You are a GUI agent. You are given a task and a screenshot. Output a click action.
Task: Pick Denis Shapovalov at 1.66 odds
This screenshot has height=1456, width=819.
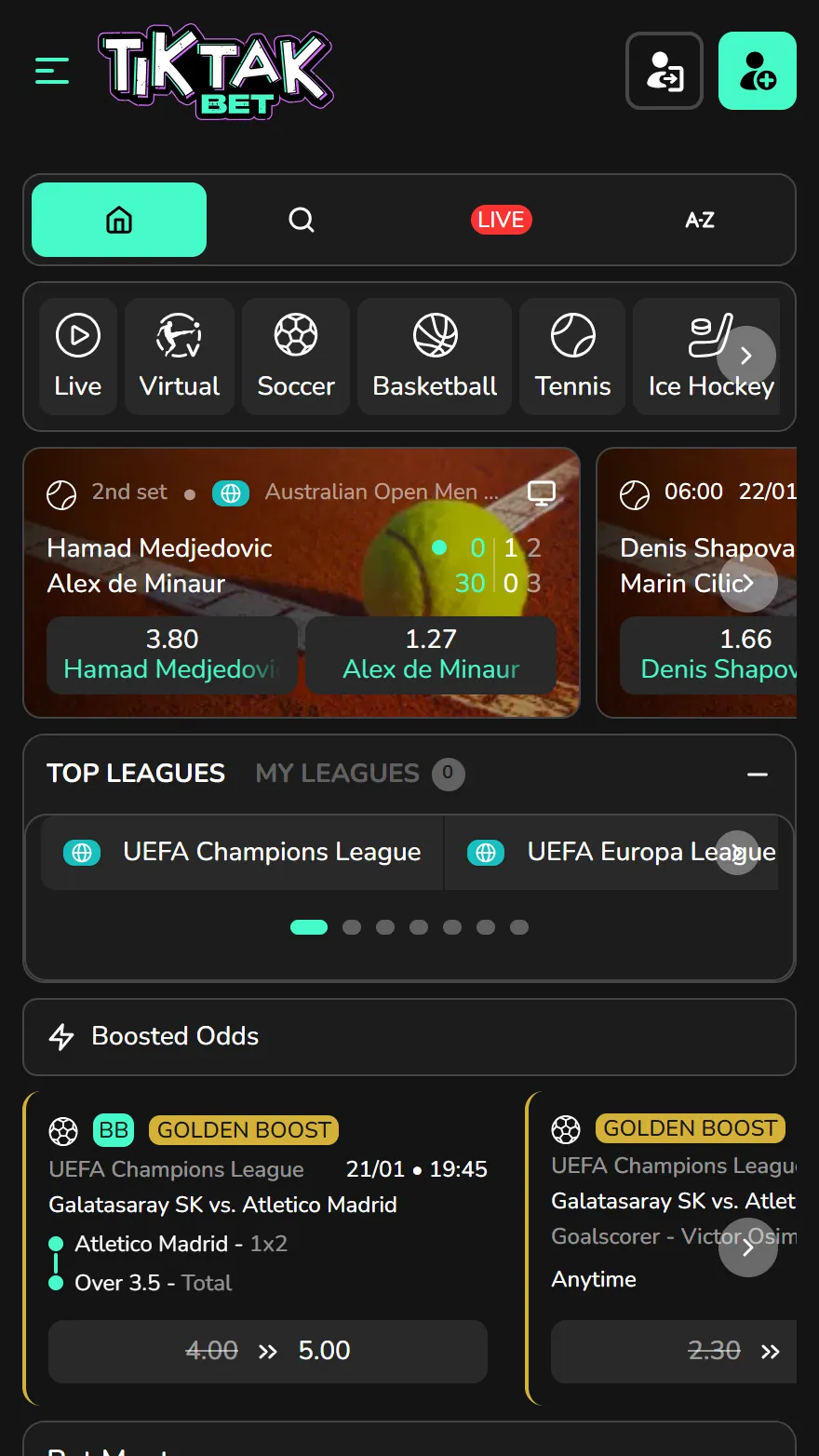717,654
